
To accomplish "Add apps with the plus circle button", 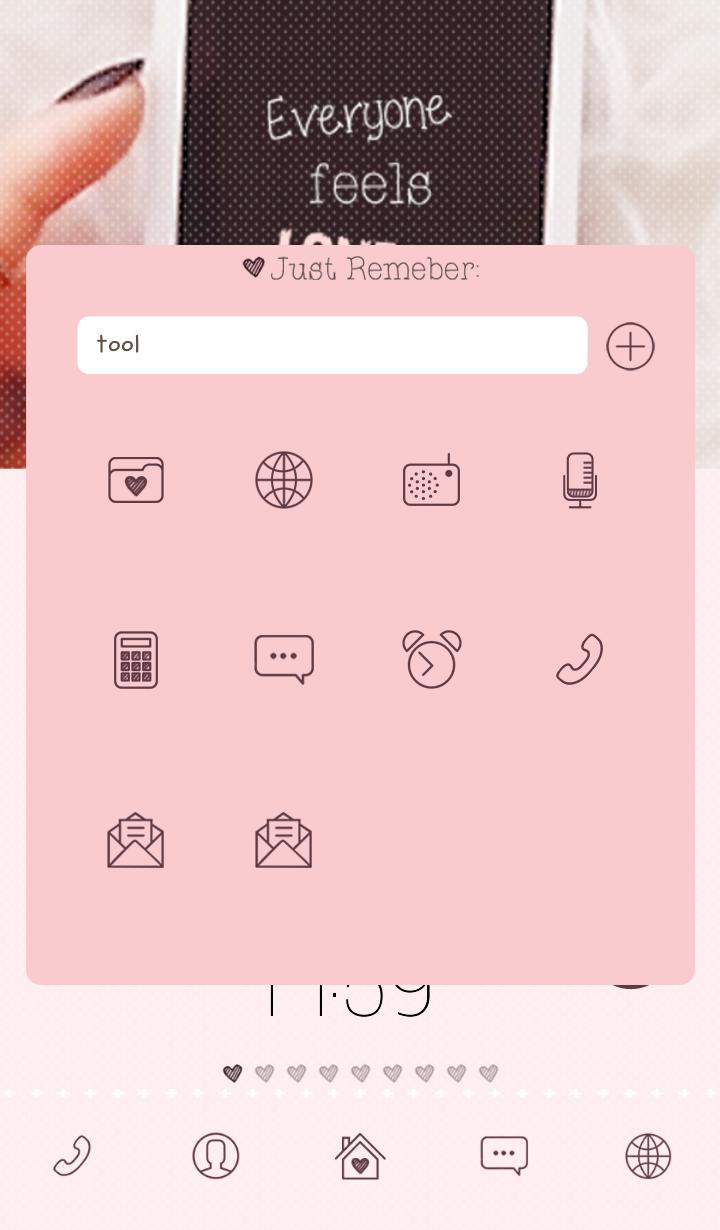I will pyautogui.click(x=630, y=346).
